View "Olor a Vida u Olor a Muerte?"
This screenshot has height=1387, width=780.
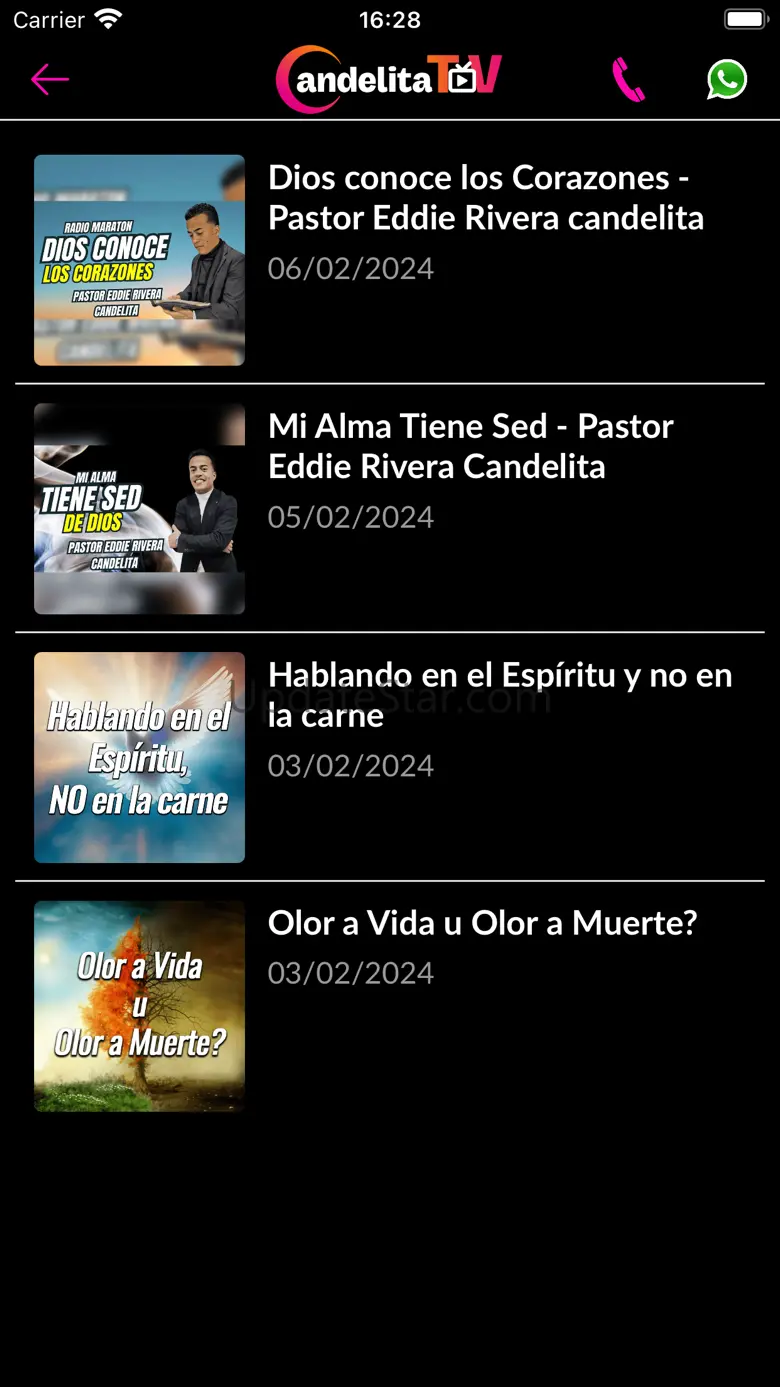pyautogui.click(x=482, y=923)
